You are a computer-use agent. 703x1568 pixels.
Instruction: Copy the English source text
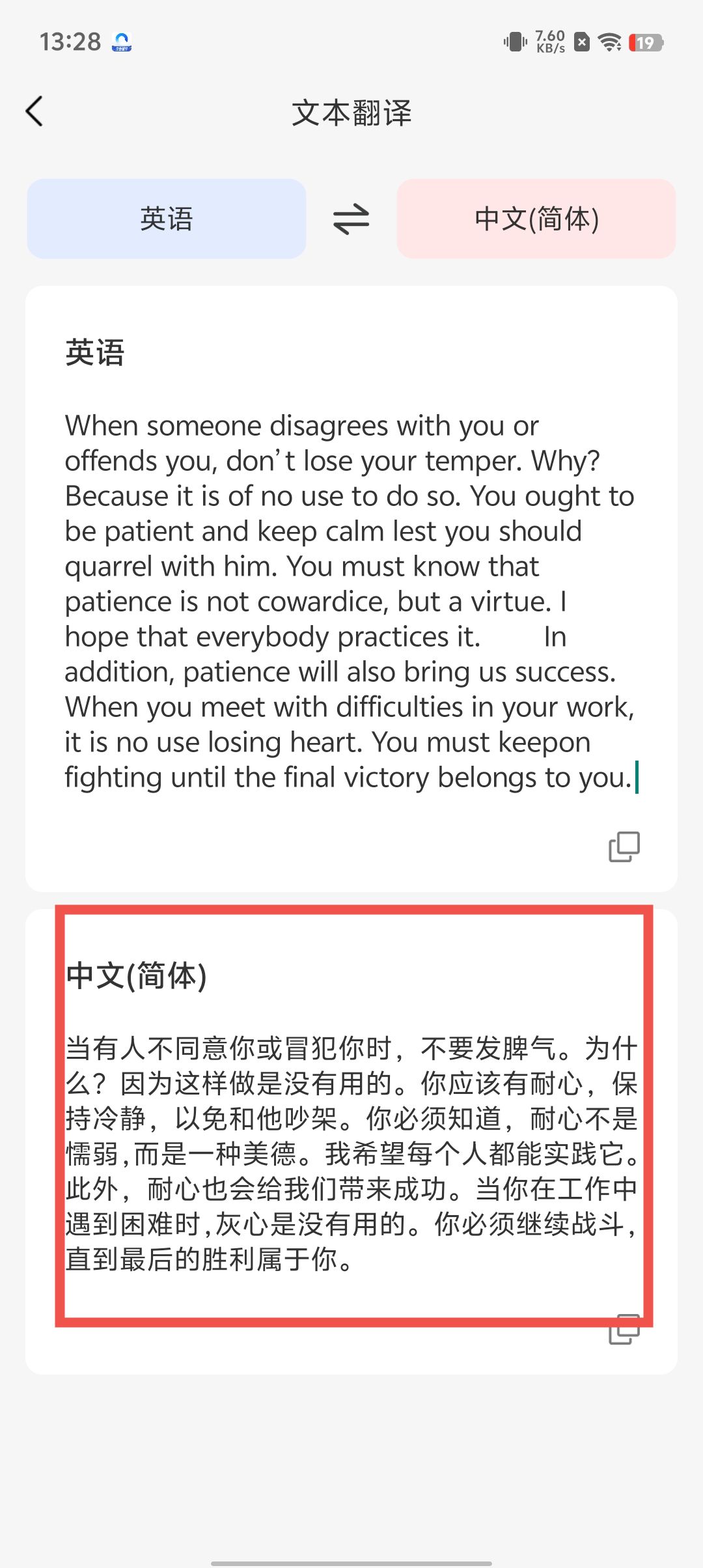pos(624,847)
